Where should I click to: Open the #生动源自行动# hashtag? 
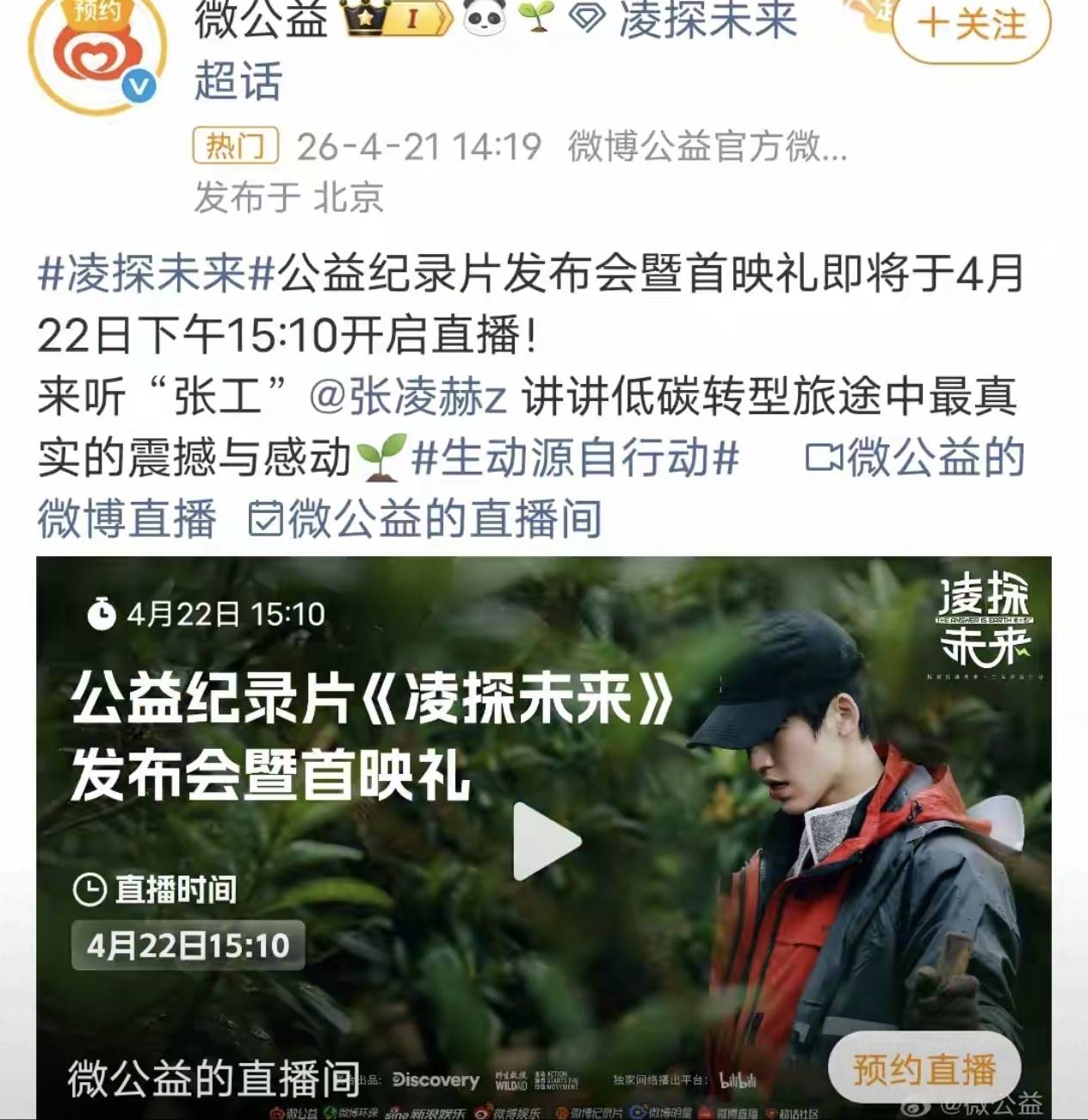pyautogui.click(x=575, y=457)
